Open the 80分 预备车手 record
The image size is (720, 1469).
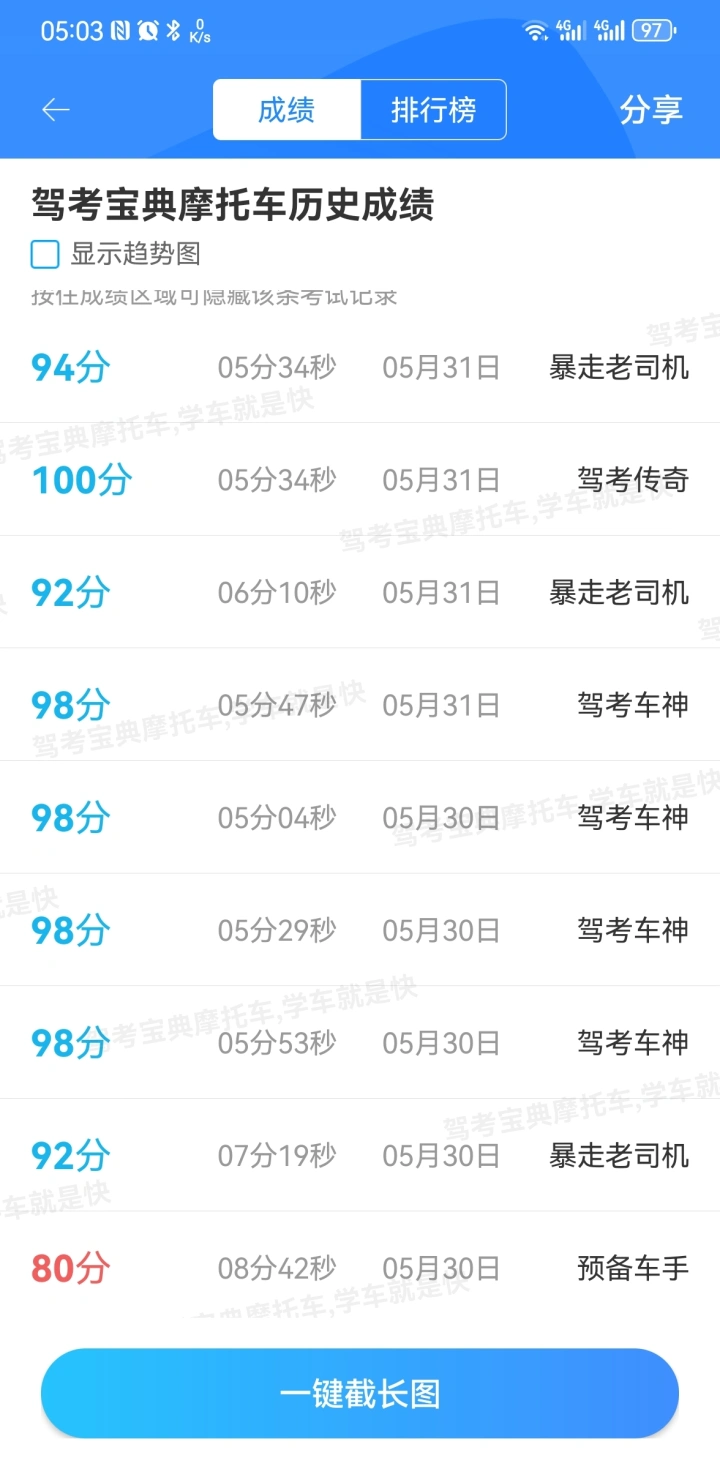pos(360,1268)
